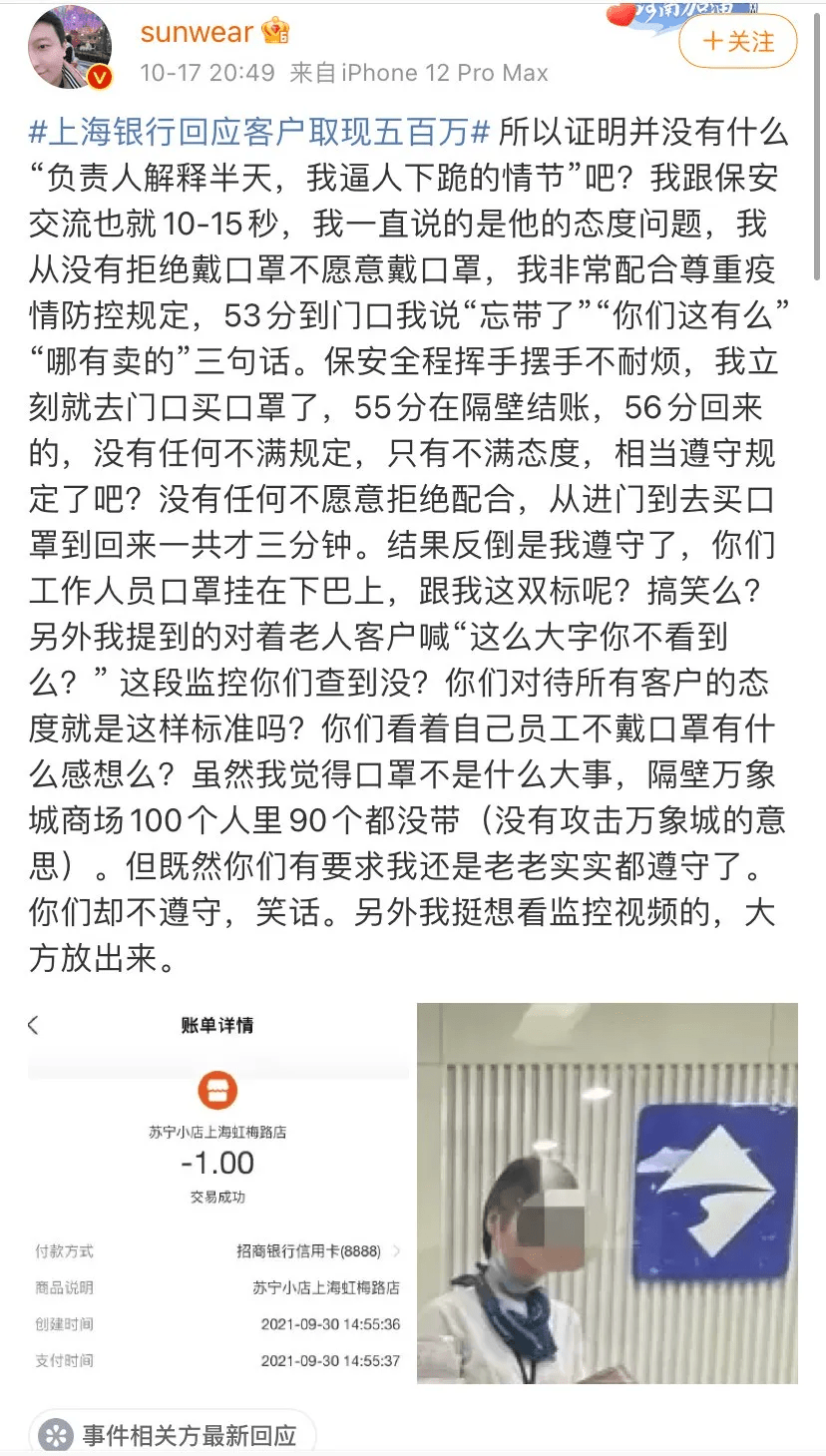Screen dimensions: 826x1456
Task: Expand 招商银行信用卡(8888) payment details chevron
Action: [399, 1251]
